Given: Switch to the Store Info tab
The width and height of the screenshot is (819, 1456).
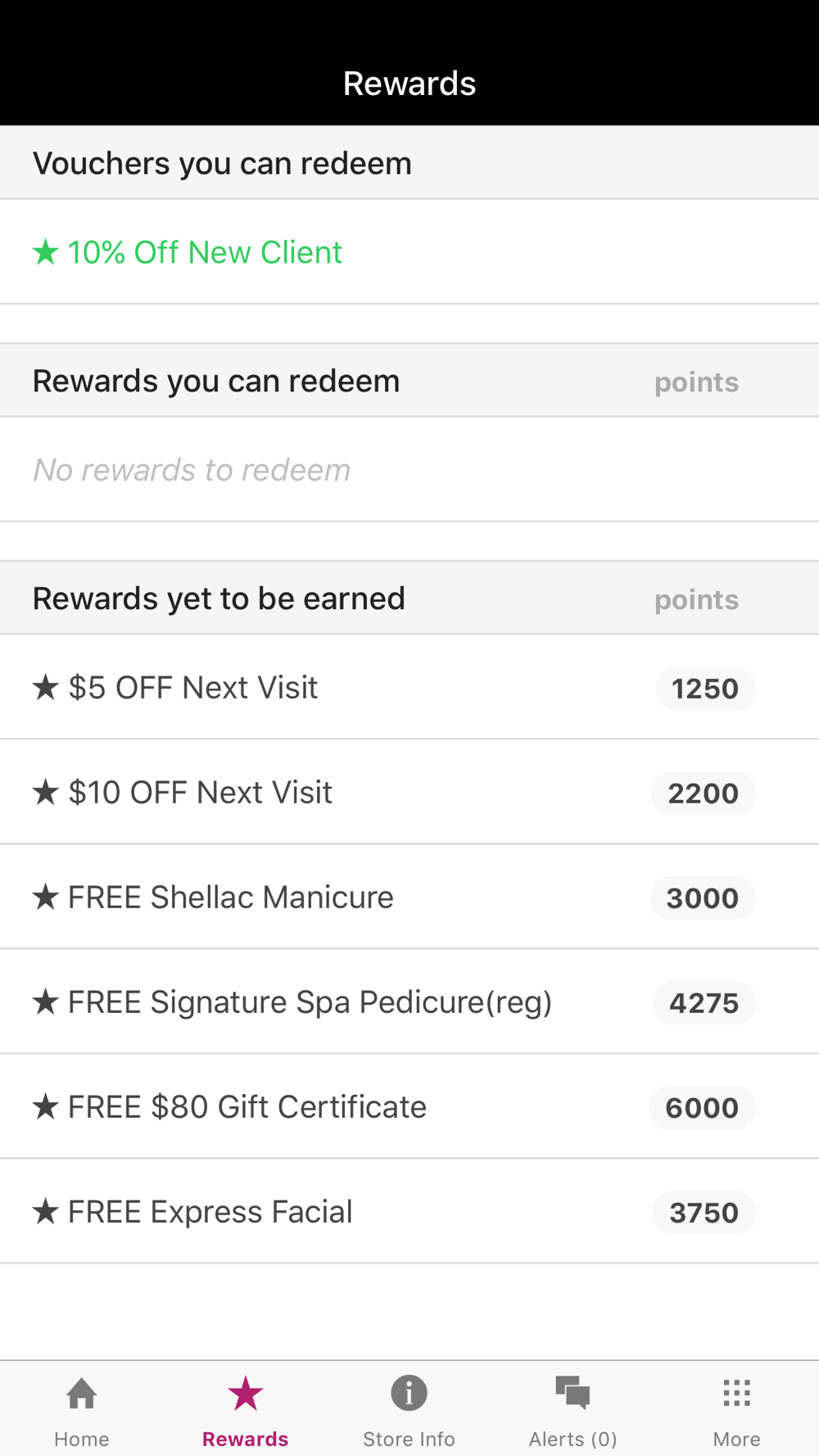Looking at the screenshot, I should coord(409,1410).
